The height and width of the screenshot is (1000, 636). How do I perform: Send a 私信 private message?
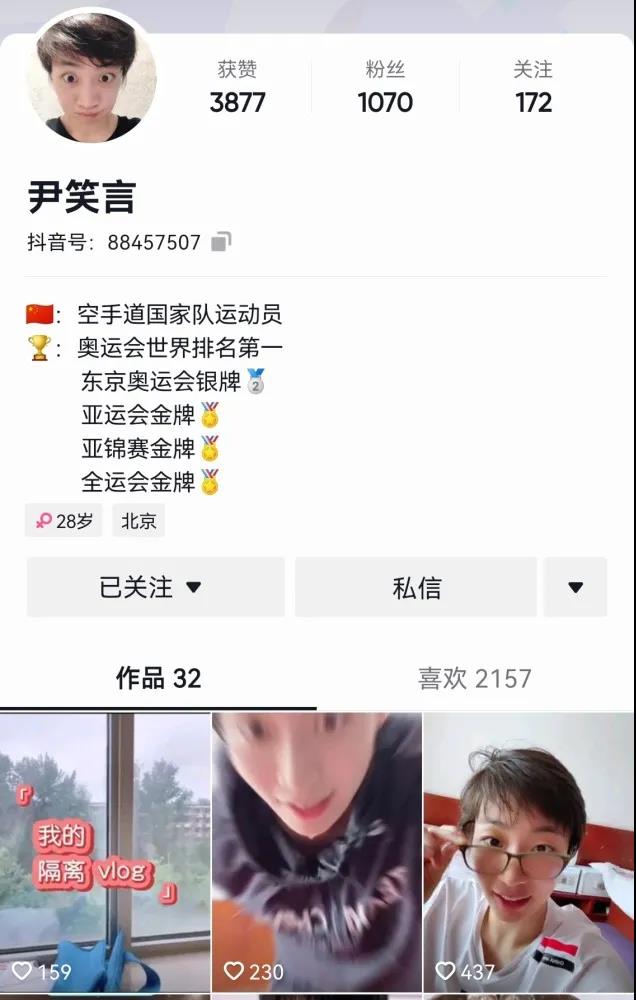[416, 587]
